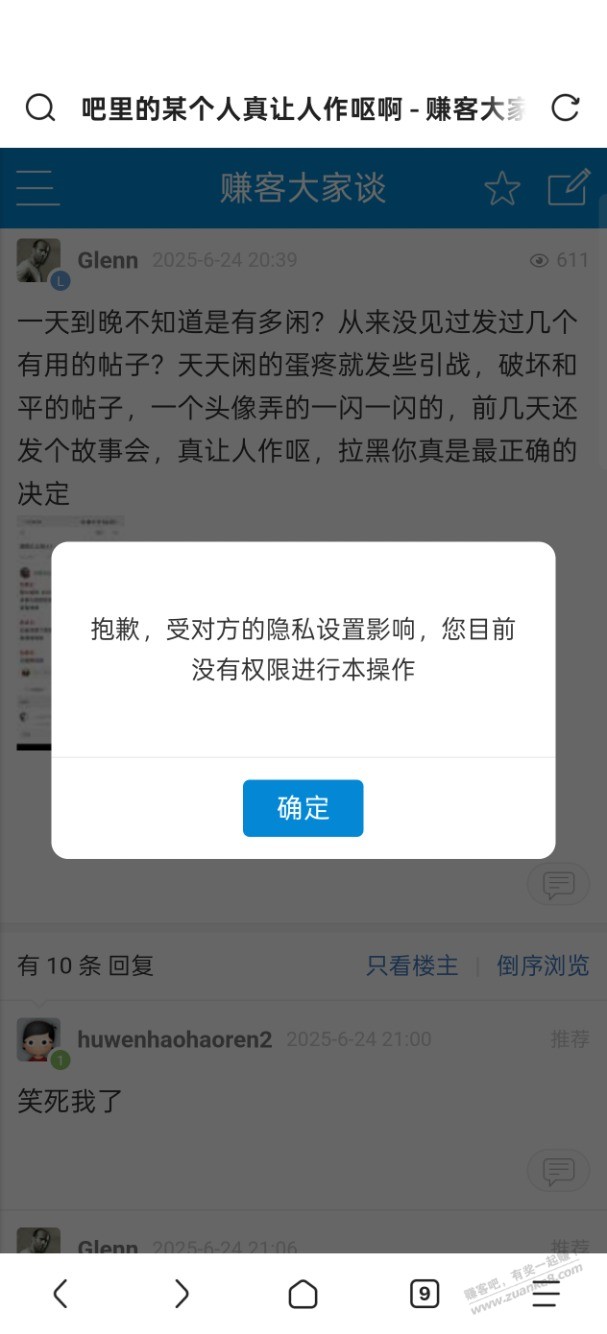The height and width of the screenshot is (1334, 607).
Task: Reload the page with the refresh icon
Action: point(566,108)
